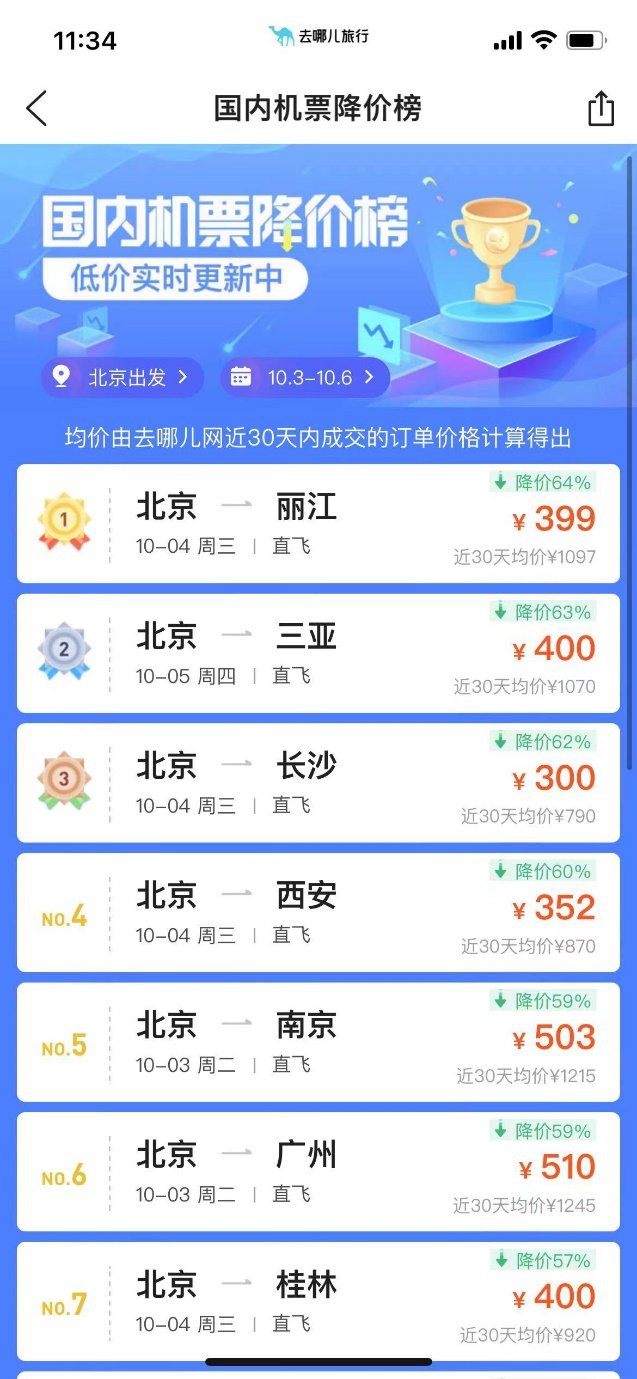Viewport: 637px width, 1379px height.
Task: Go back using the top-left arrow
Action: point(37,108)
